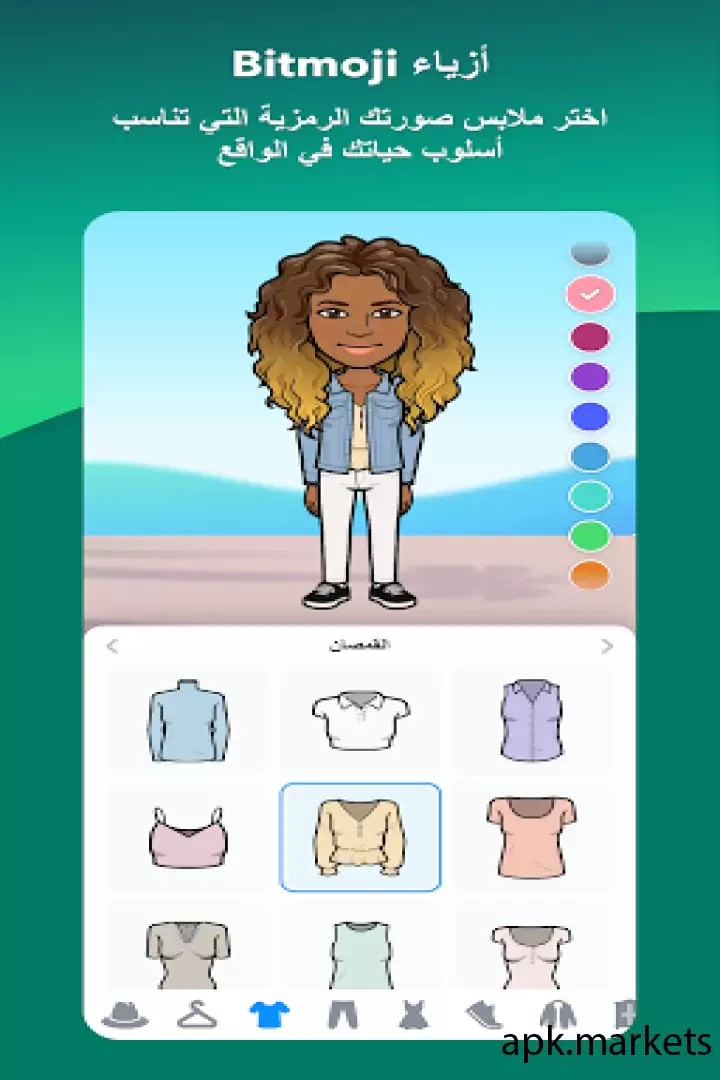Viewport: 720px width, 1080px height.
Task: Select the pants category icon
Action: [x=343, y=1014]
